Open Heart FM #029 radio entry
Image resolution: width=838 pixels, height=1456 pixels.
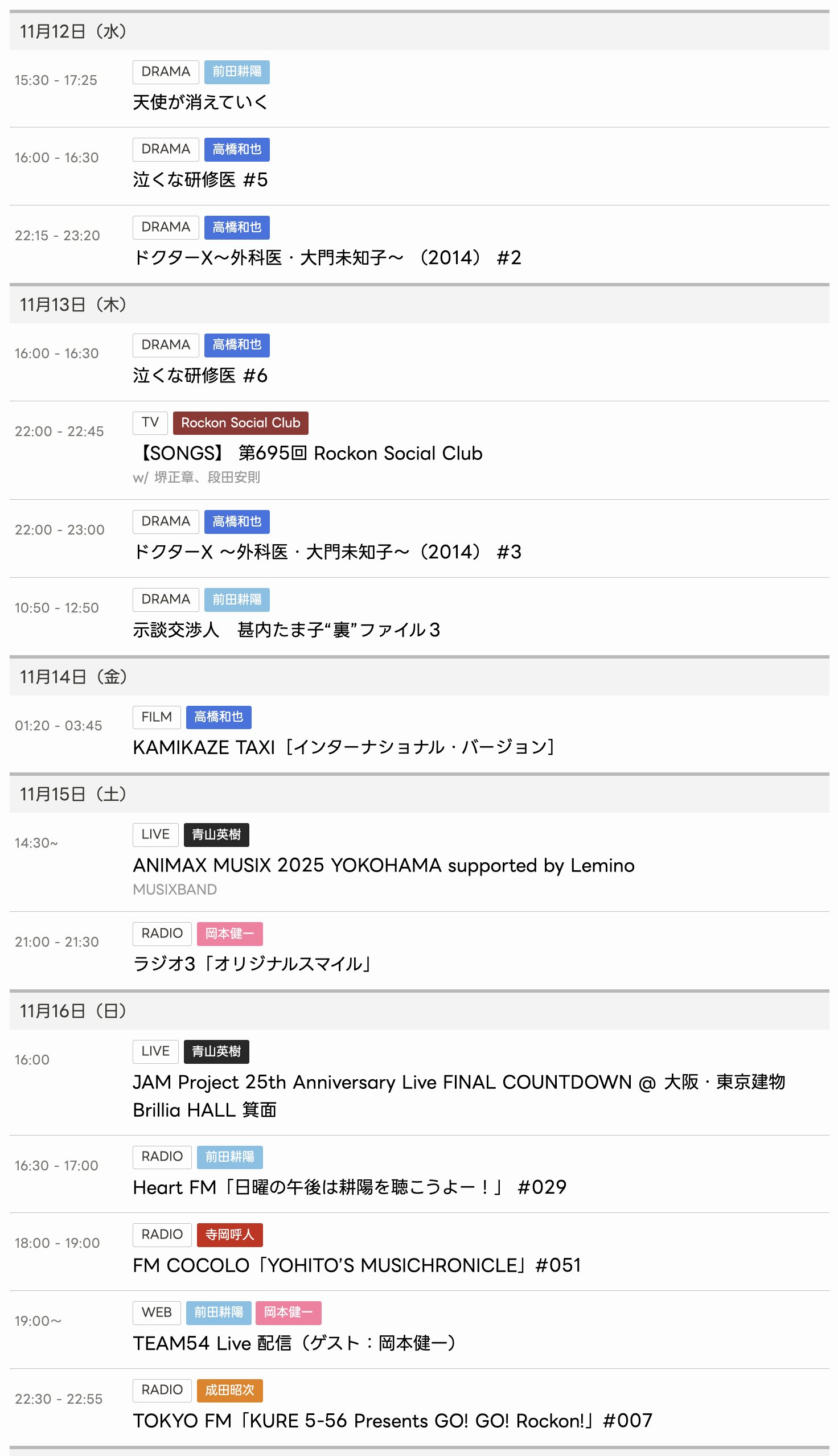pos(350,1187)
